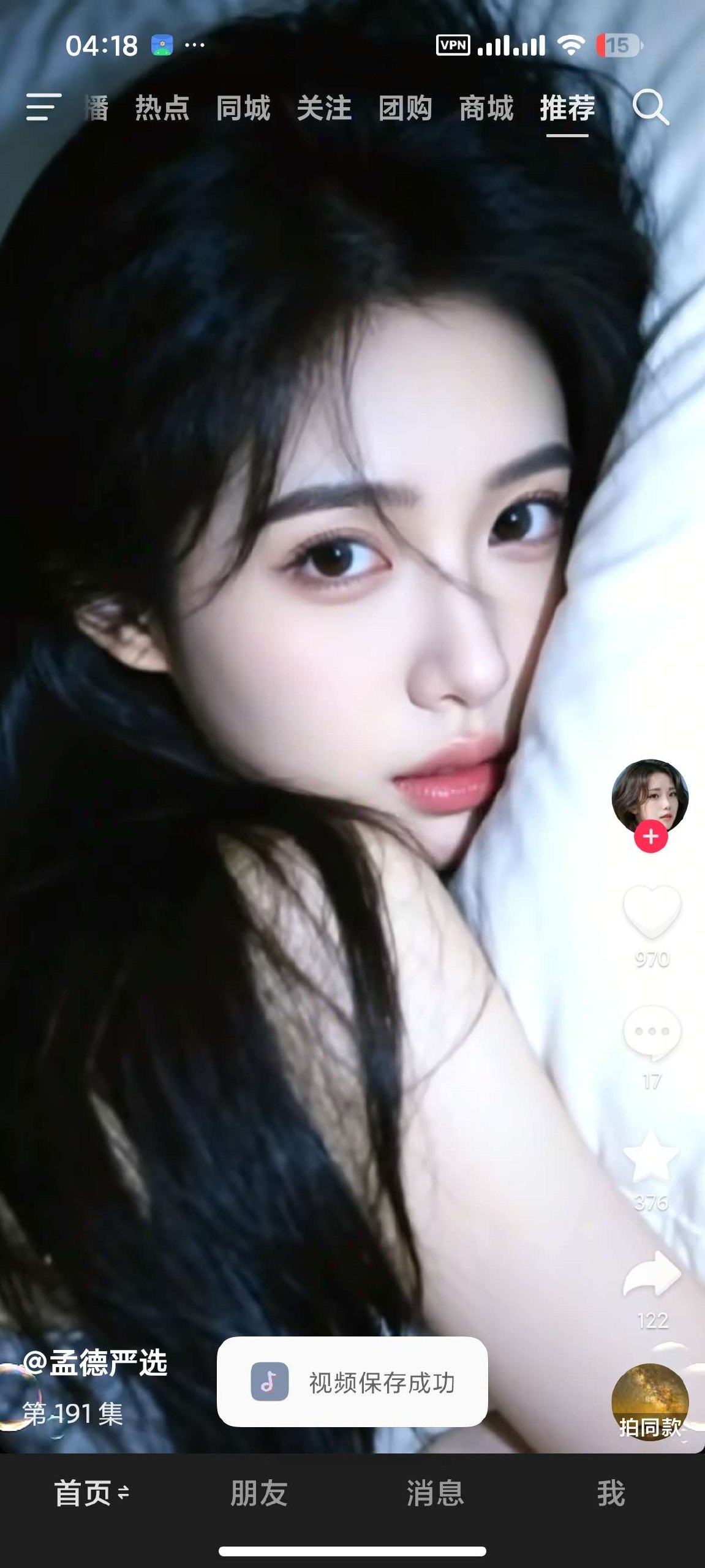Like this video with the heart icon

tap(652, 912)
